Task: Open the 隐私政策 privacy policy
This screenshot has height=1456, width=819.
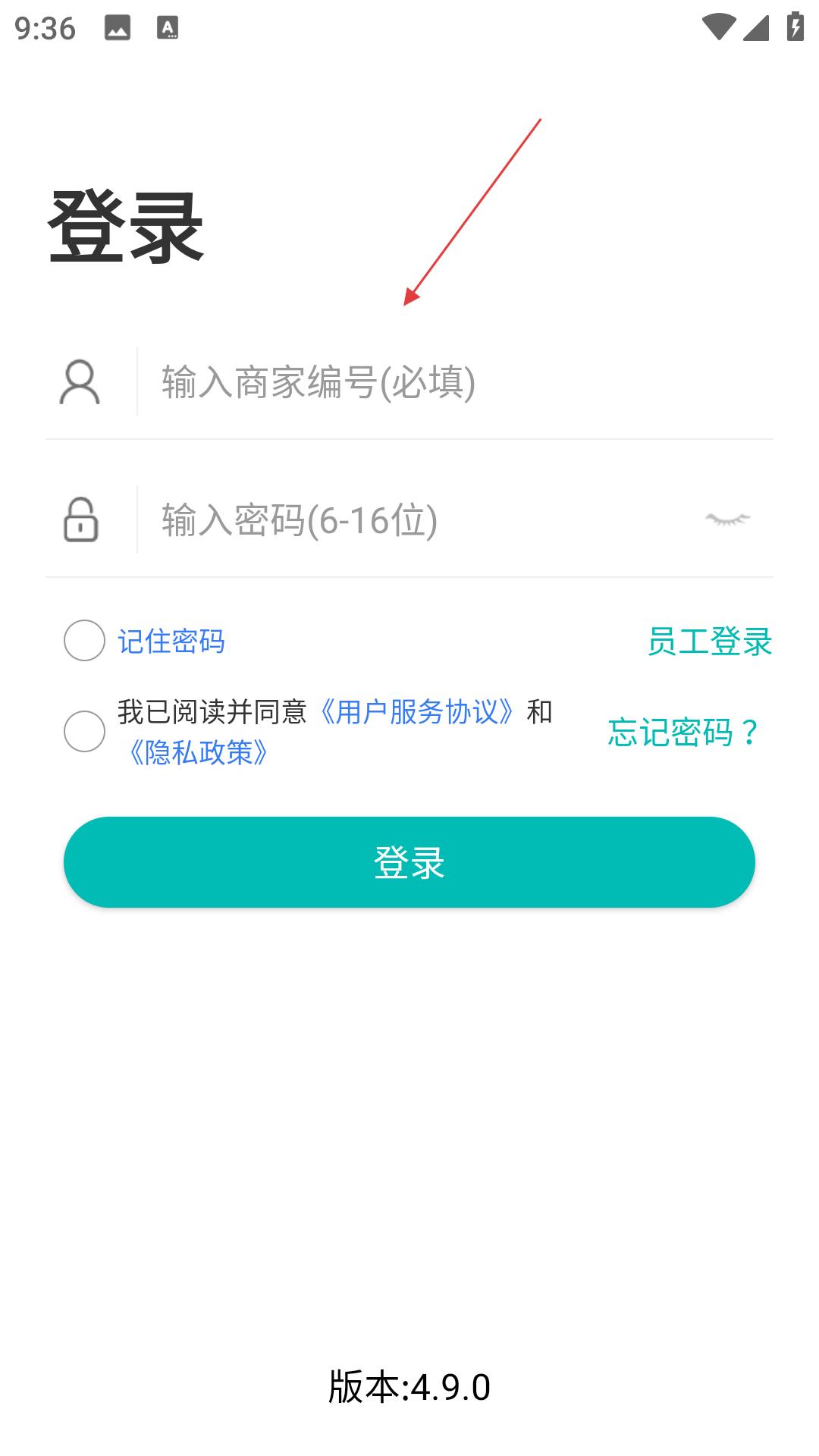Action: 198,753
